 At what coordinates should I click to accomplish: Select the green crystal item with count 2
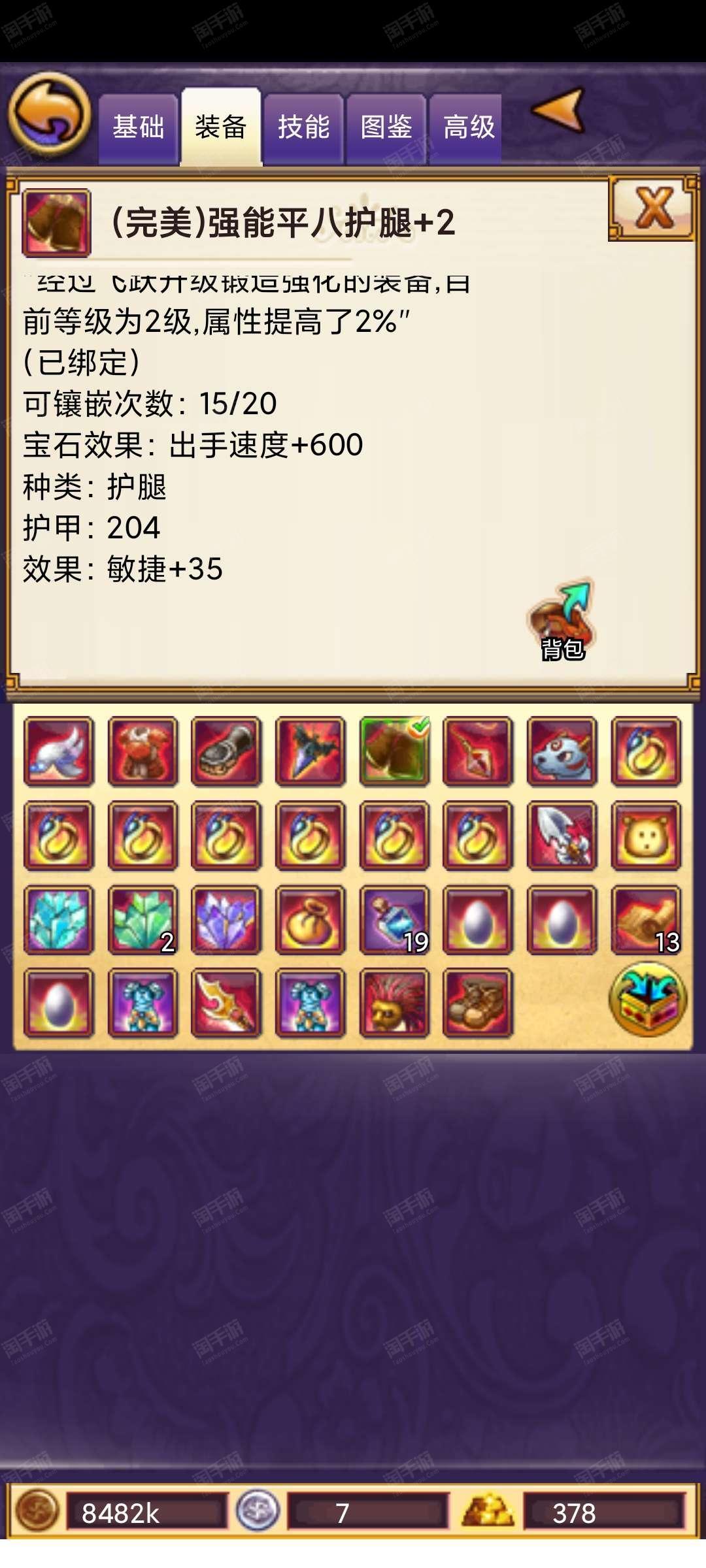(143, 919)
